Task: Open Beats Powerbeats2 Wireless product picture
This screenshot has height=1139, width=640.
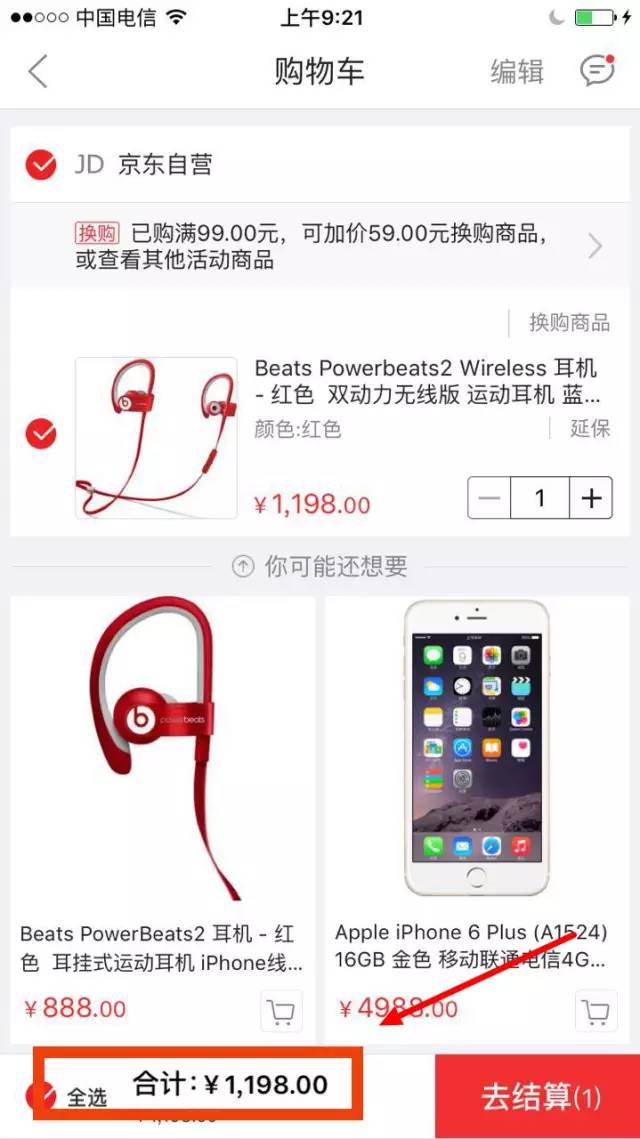Action: coord(156,437)
